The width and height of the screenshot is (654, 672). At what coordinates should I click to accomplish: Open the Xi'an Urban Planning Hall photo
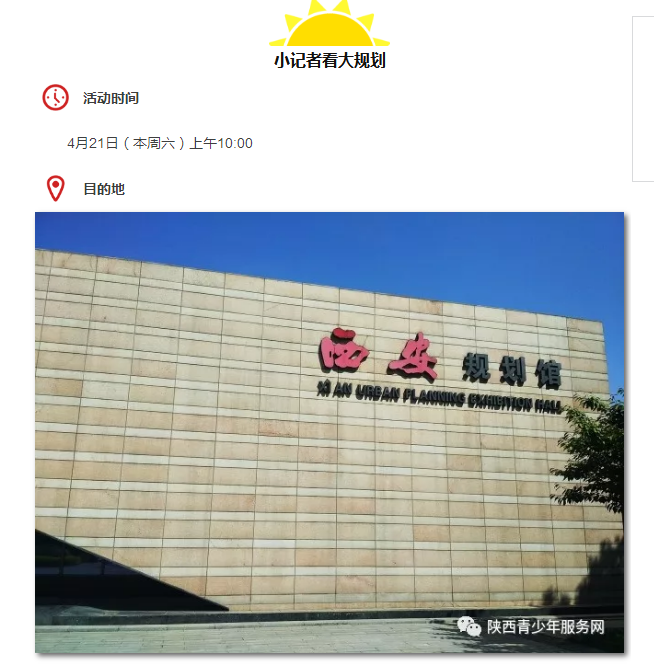[x=329, y=432]
